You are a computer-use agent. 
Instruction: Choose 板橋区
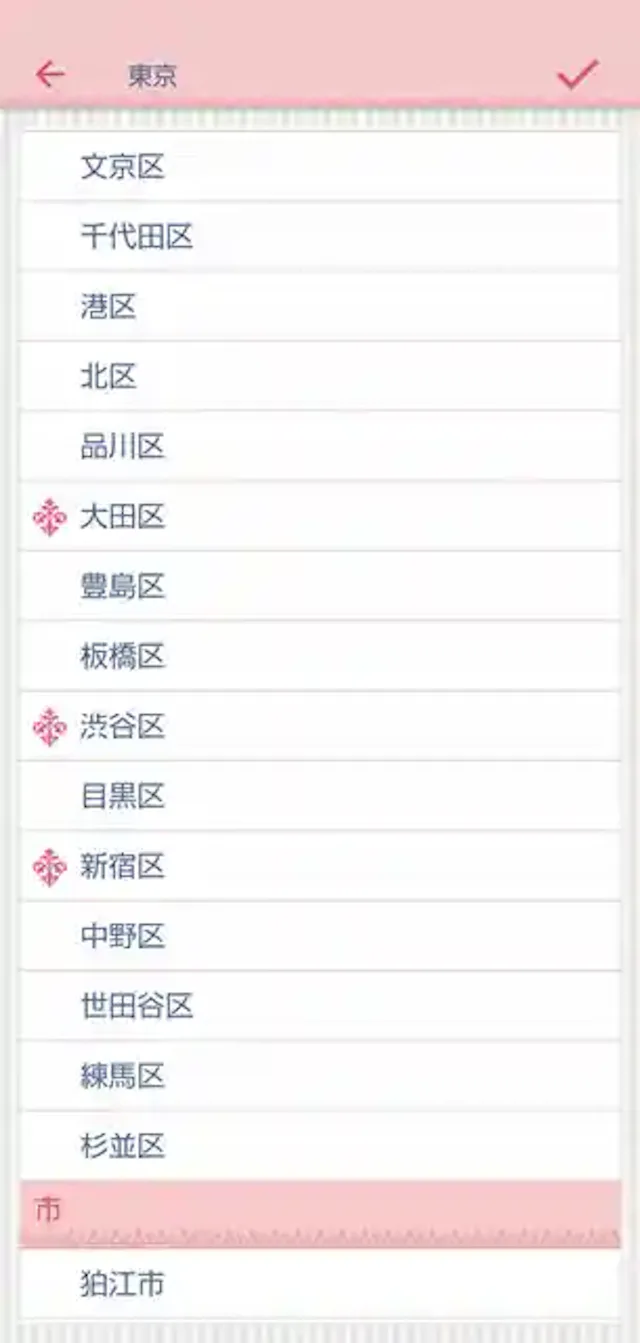tap(320, 657)
